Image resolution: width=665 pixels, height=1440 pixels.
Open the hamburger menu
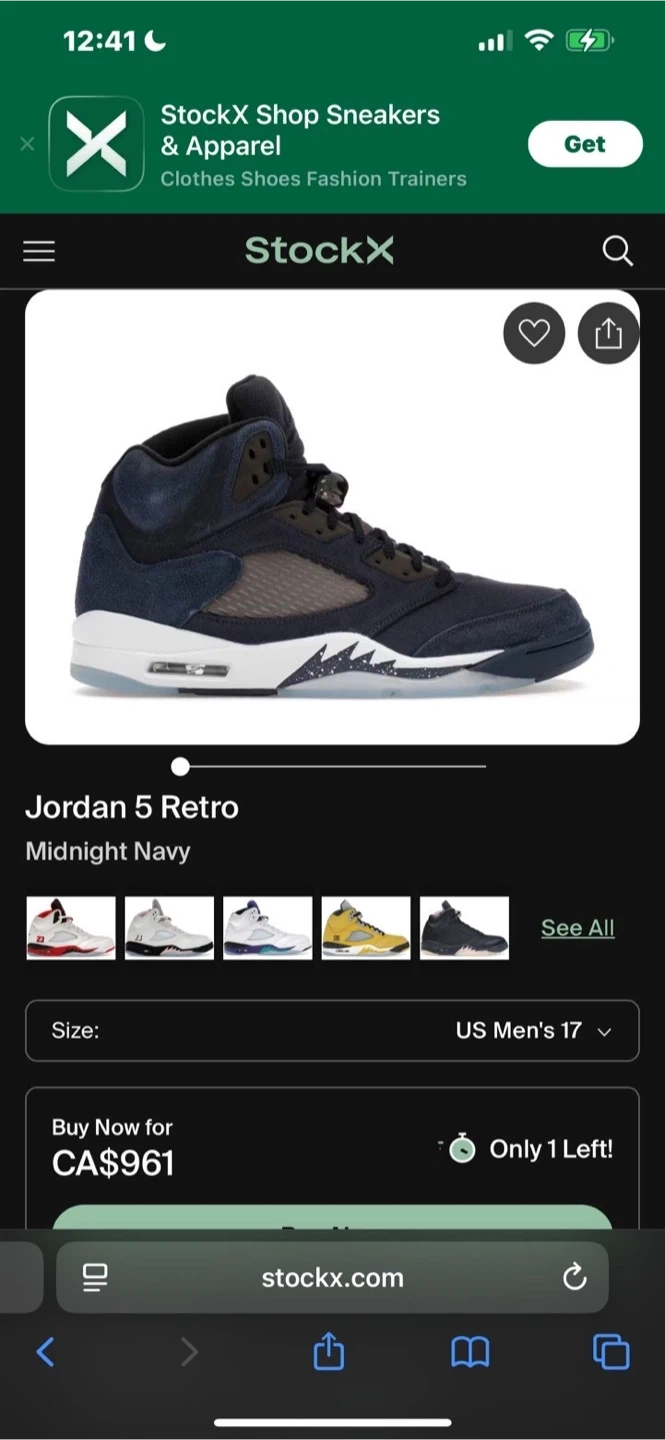pos(39,251)
